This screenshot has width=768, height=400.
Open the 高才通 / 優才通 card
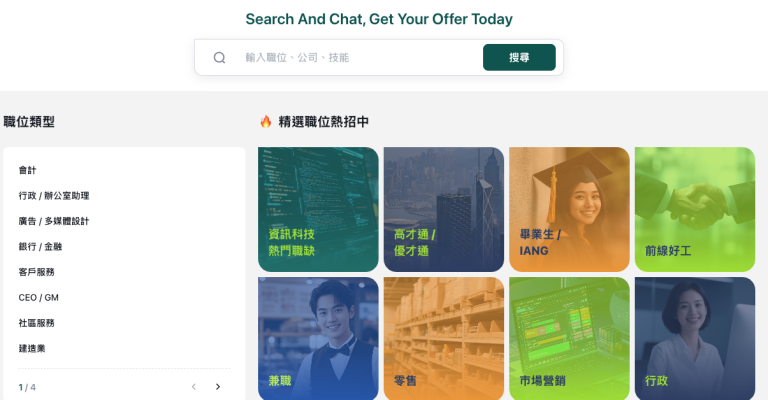(444, 209)
